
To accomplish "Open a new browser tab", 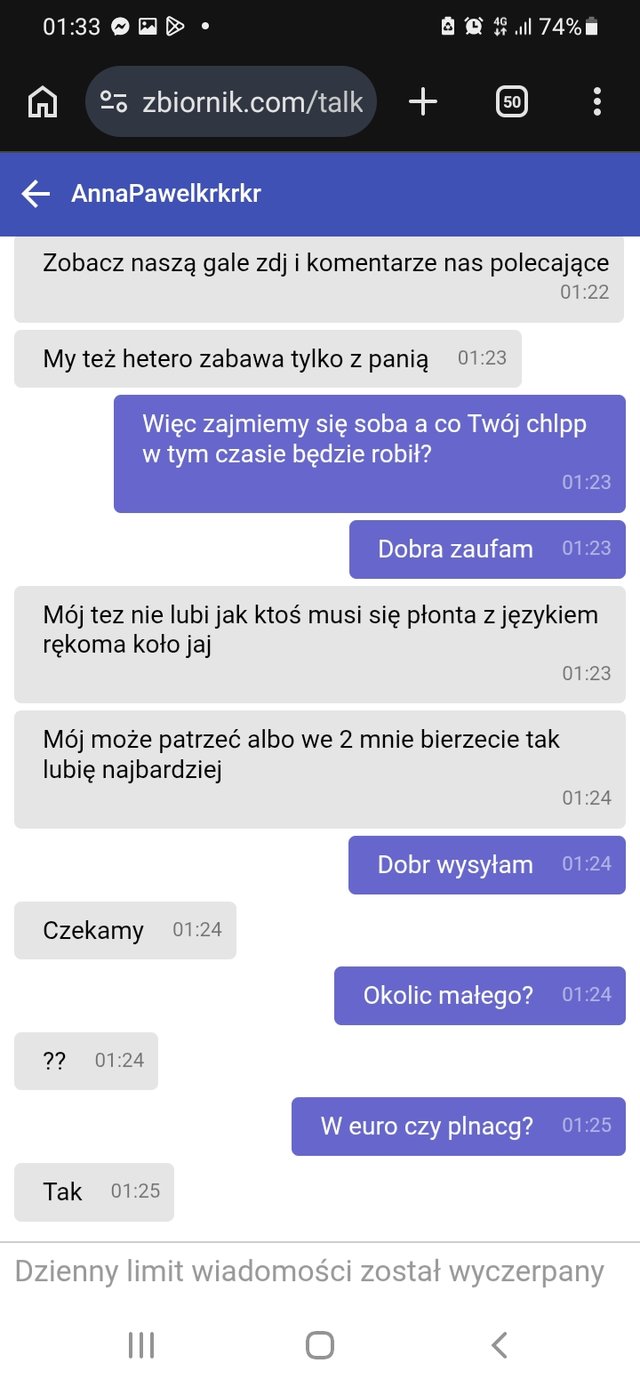I will [x=423, y=101].
